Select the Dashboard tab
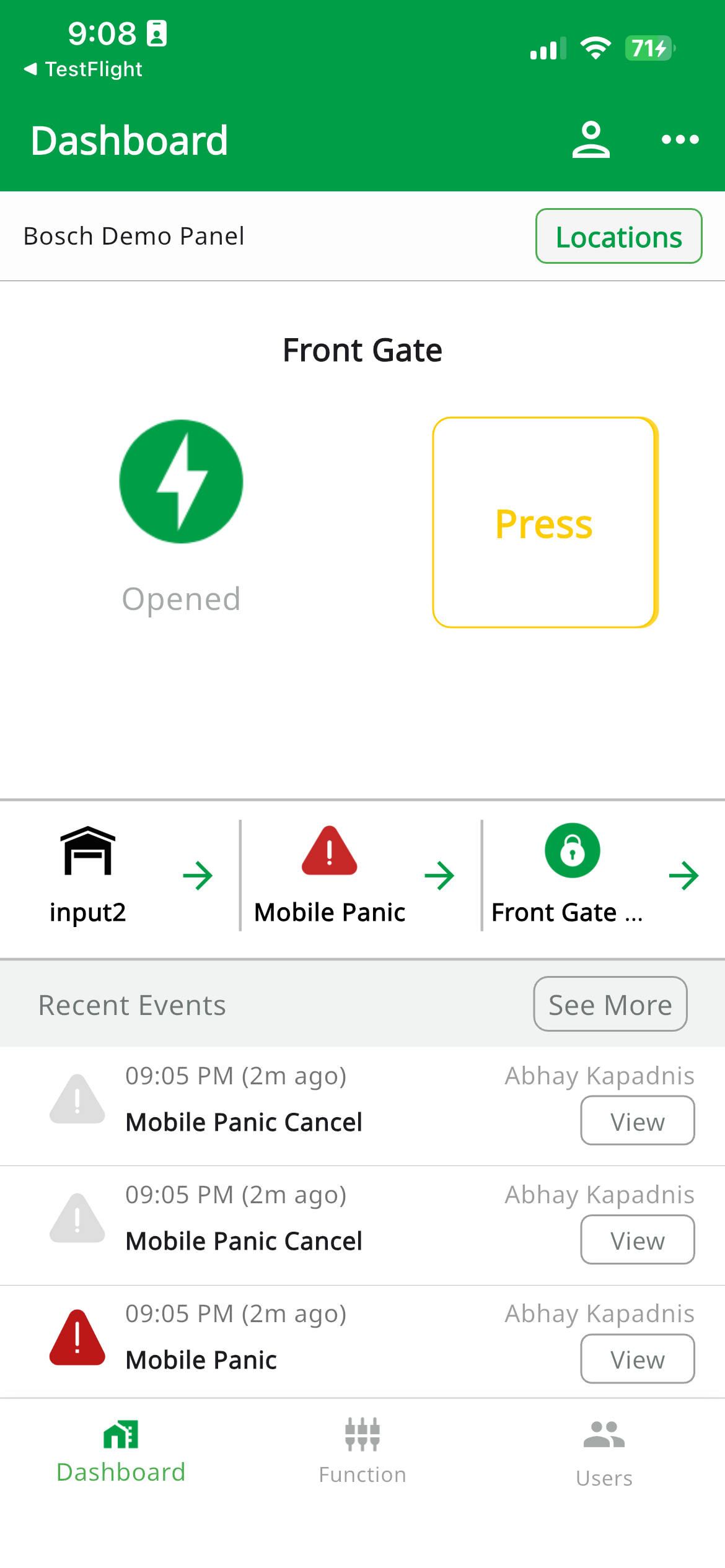 pyautogui.click(x=121, y=1450)
